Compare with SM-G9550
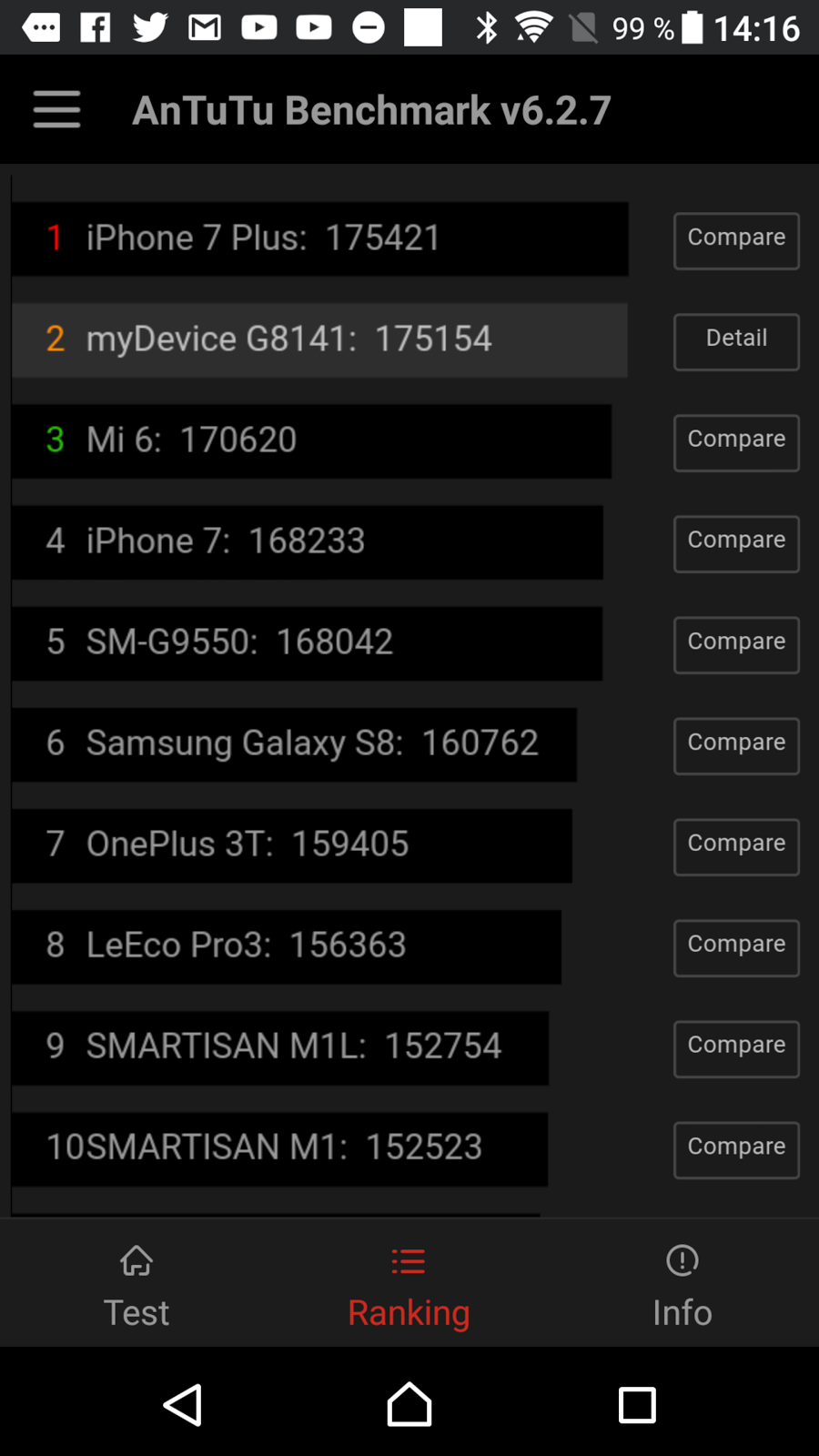 [736, 645]
